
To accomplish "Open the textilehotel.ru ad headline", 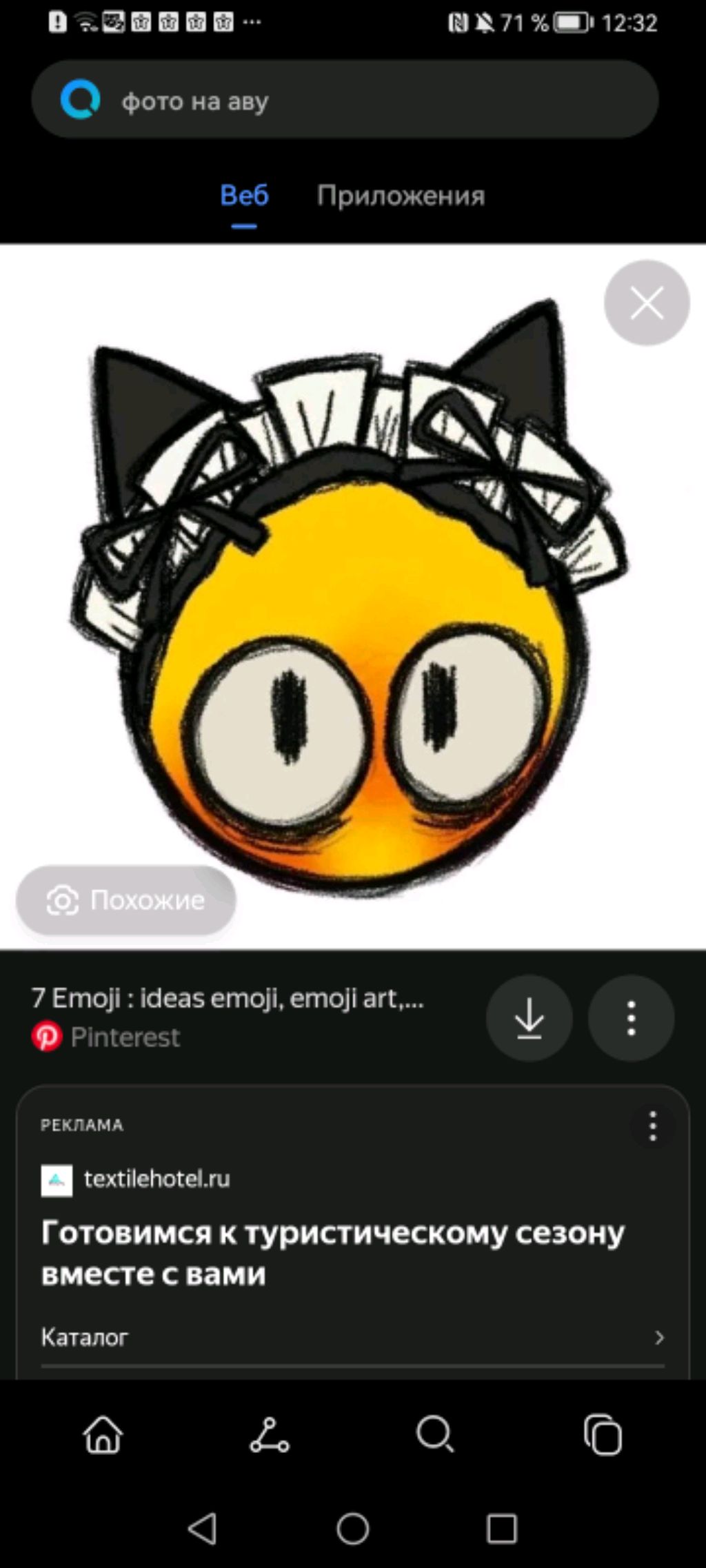I will (x=332, y=1252).
